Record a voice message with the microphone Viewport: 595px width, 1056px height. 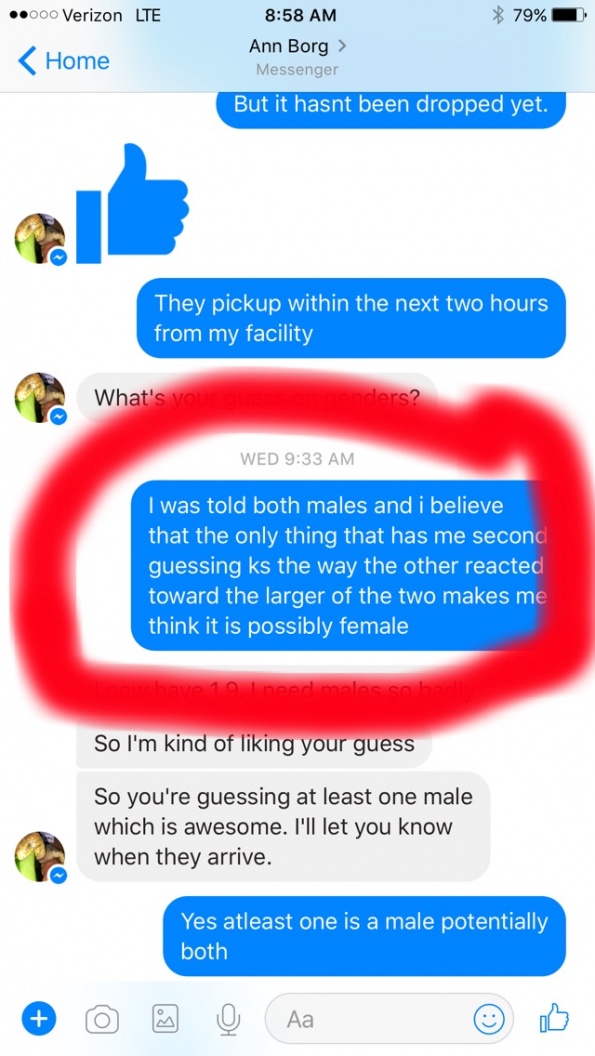pos(228,1019)
